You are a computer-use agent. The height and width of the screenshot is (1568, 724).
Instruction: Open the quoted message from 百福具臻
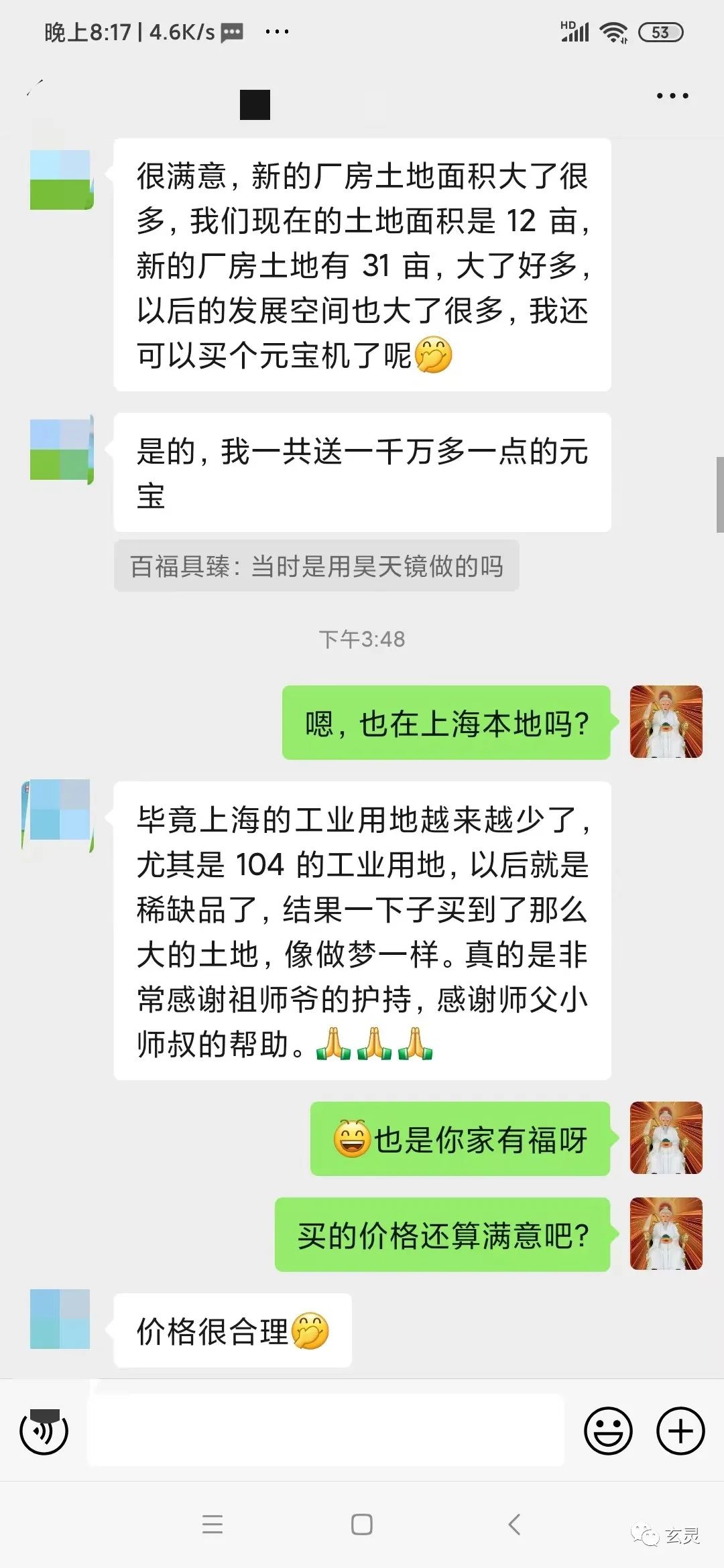(x=316, y=566)
